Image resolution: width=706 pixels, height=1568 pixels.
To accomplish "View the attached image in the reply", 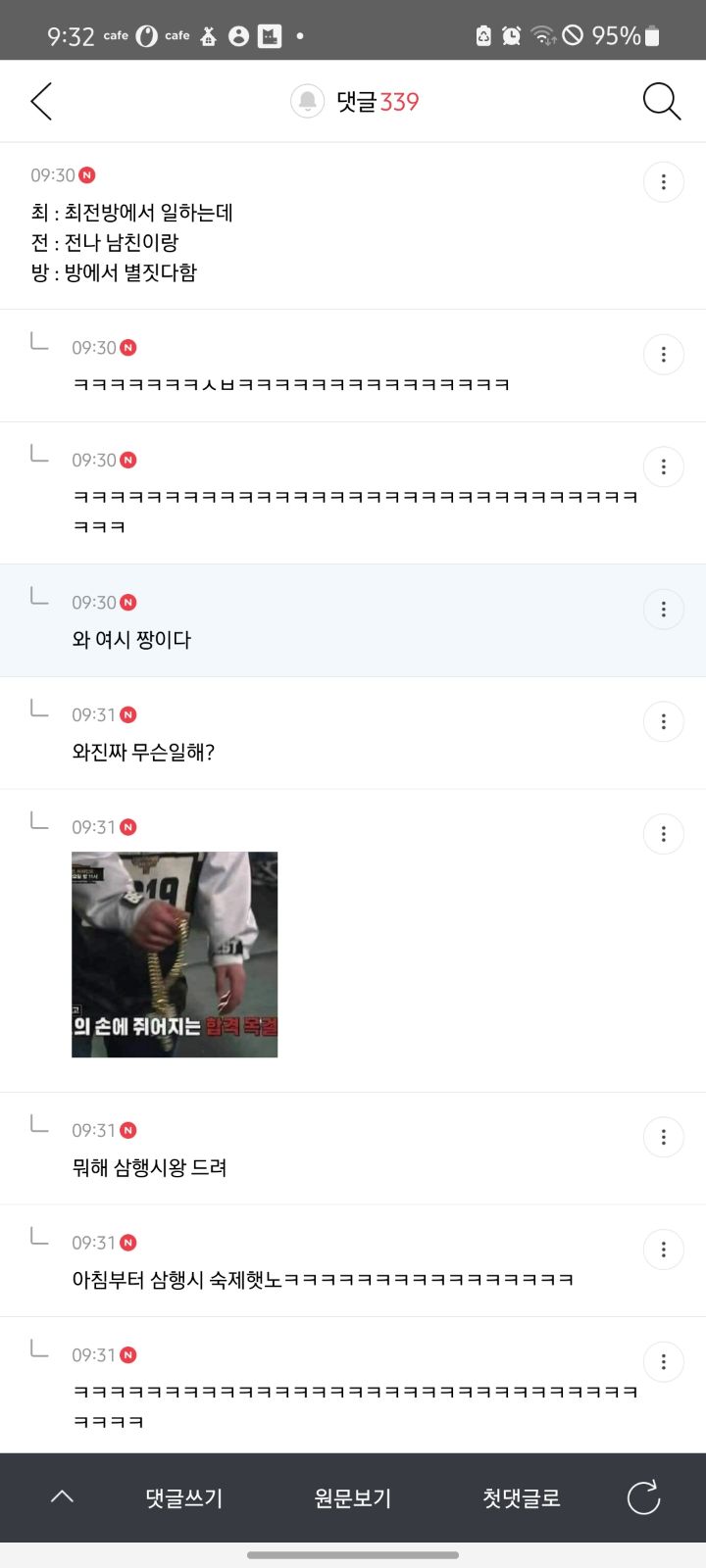I will coord(175,955).
